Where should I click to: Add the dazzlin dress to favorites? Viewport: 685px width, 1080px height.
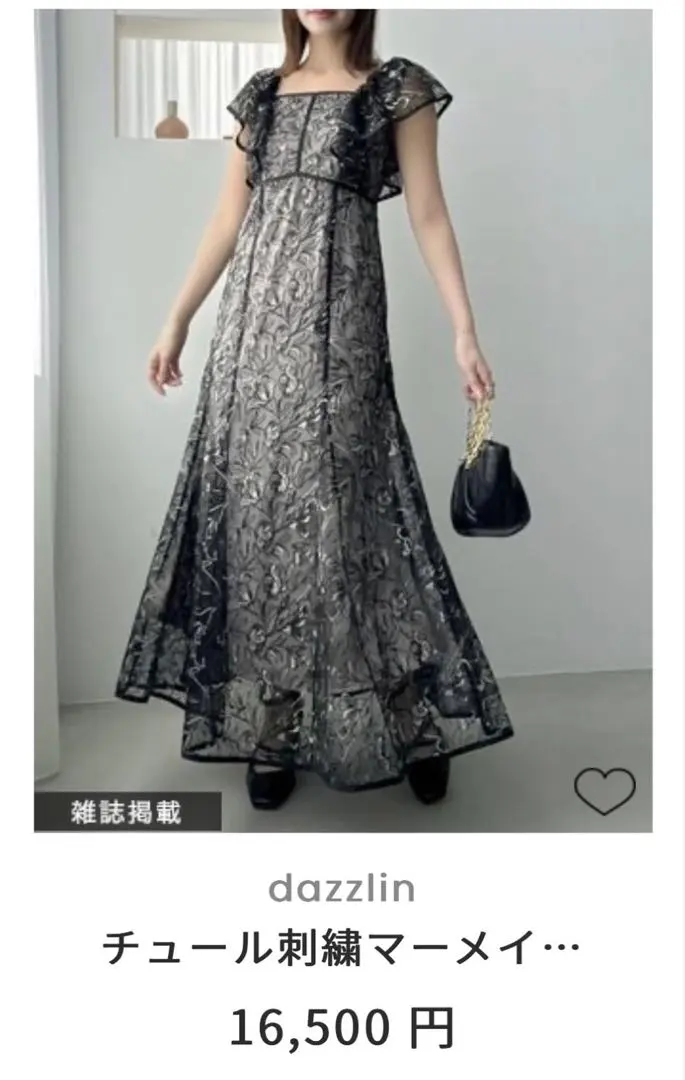tap(605, 790)
